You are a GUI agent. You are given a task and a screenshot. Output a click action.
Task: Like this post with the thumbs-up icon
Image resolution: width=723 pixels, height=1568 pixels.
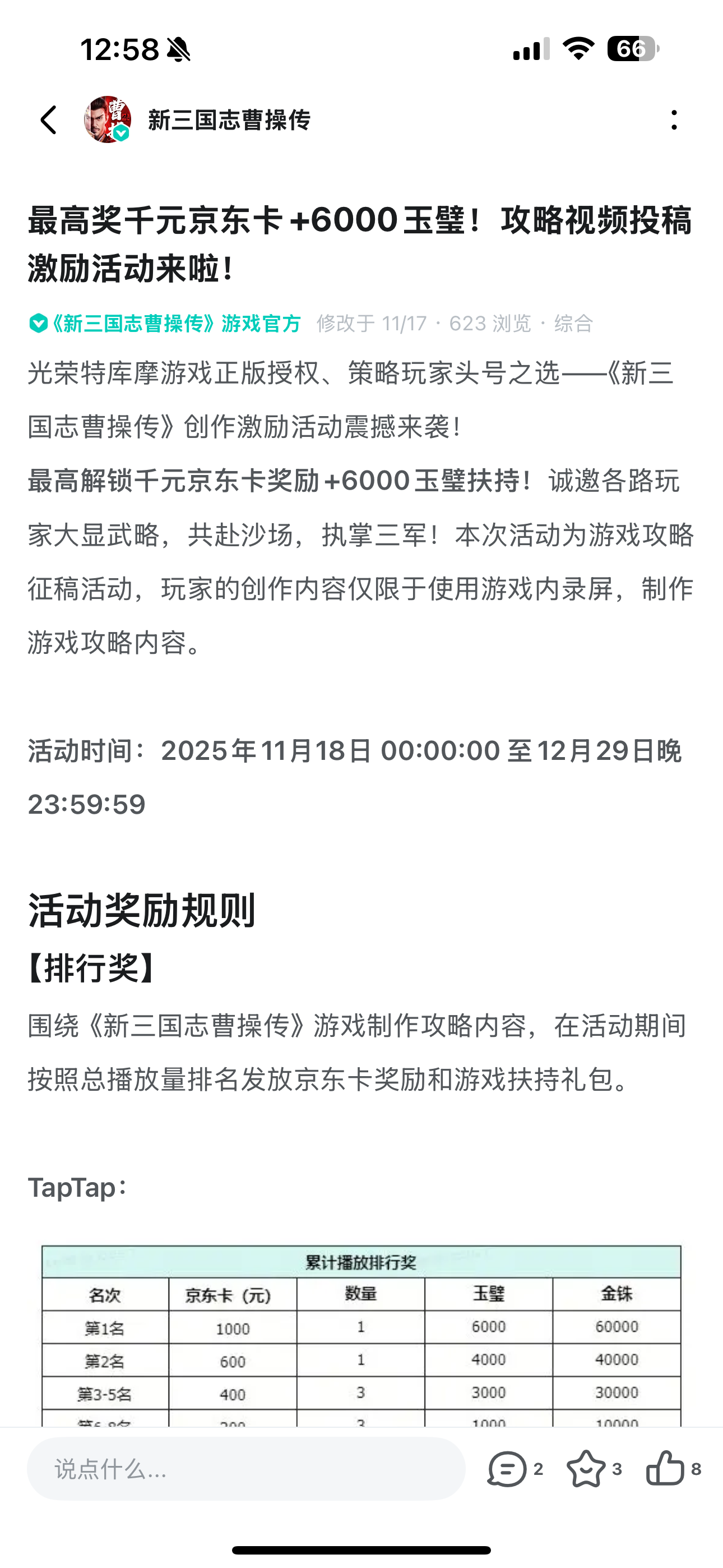tap(665, 1468)
